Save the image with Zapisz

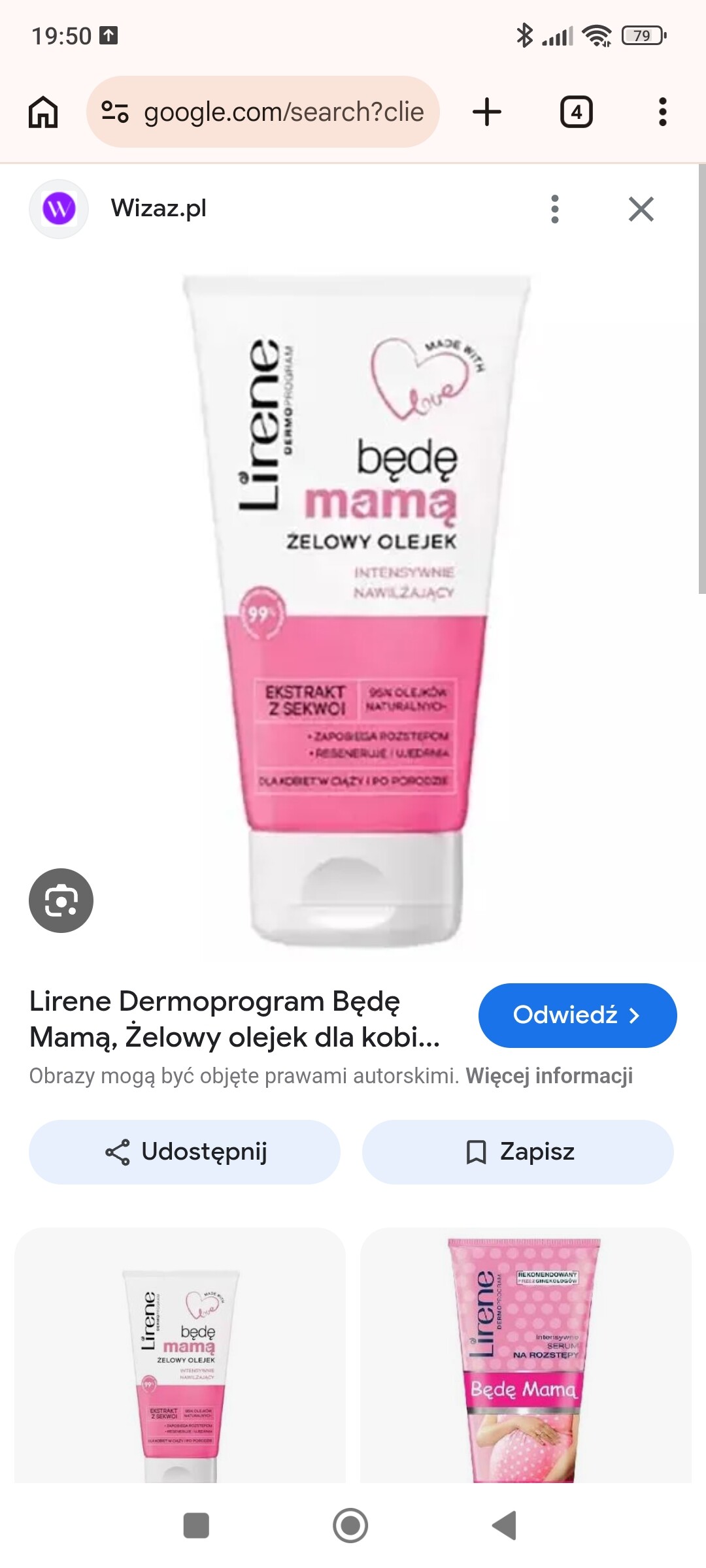(x=518, y=1152)
